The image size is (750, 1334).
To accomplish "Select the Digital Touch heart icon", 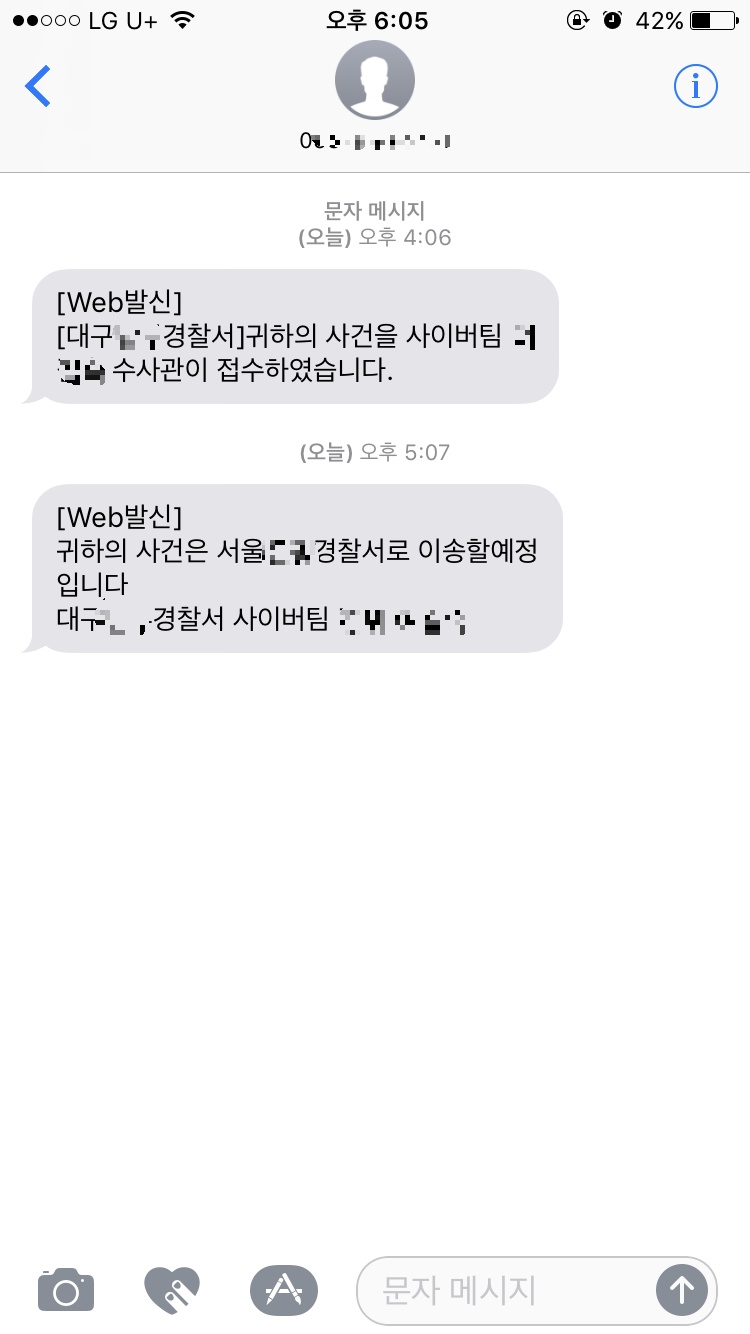I will pyautogui.click(x=172, y=1290).
